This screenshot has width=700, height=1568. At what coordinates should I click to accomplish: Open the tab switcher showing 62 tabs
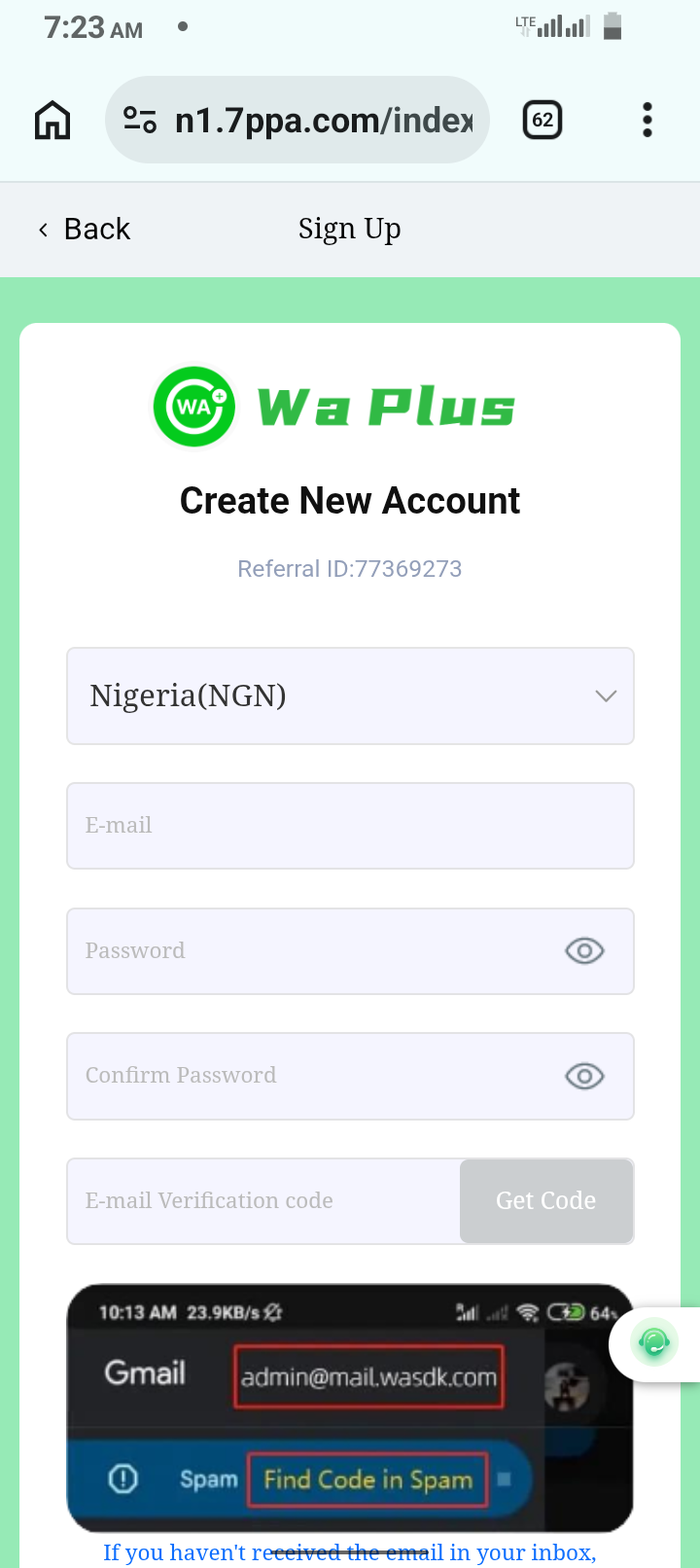point(542,121)
